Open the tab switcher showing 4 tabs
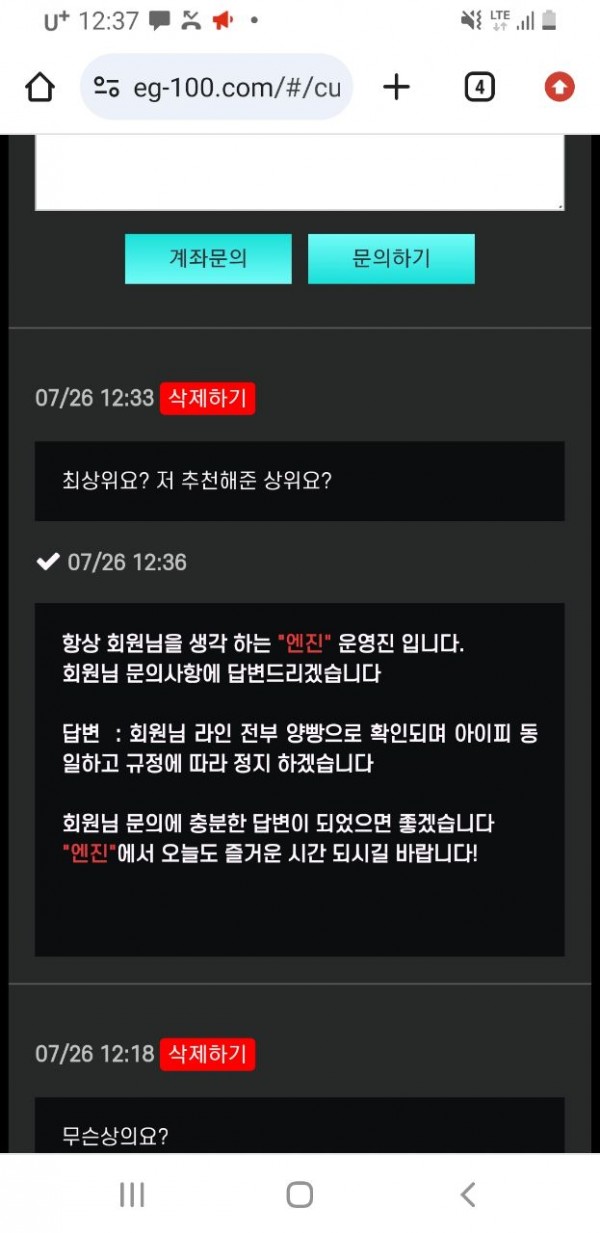 [479, 88]
